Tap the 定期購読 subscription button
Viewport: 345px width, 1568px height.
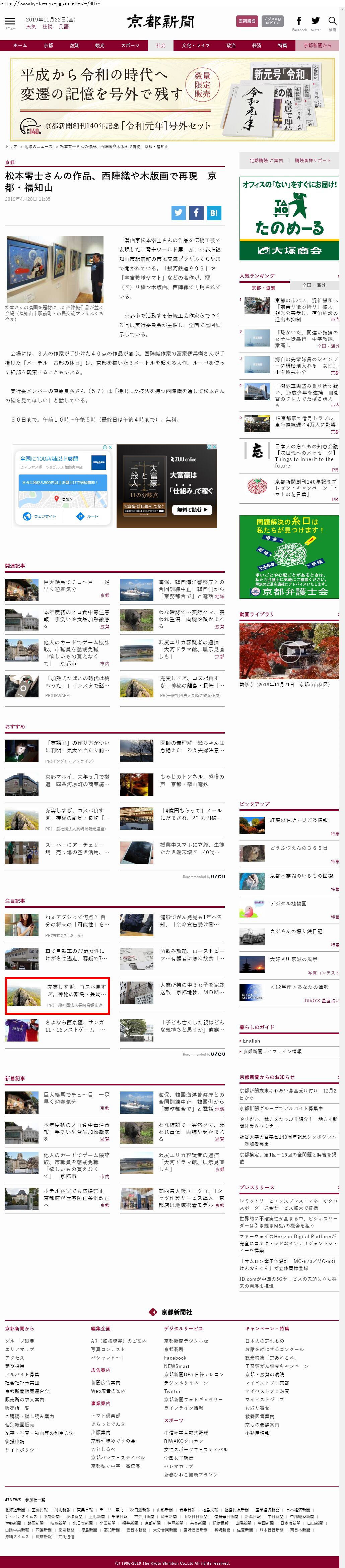click(247, 21)
